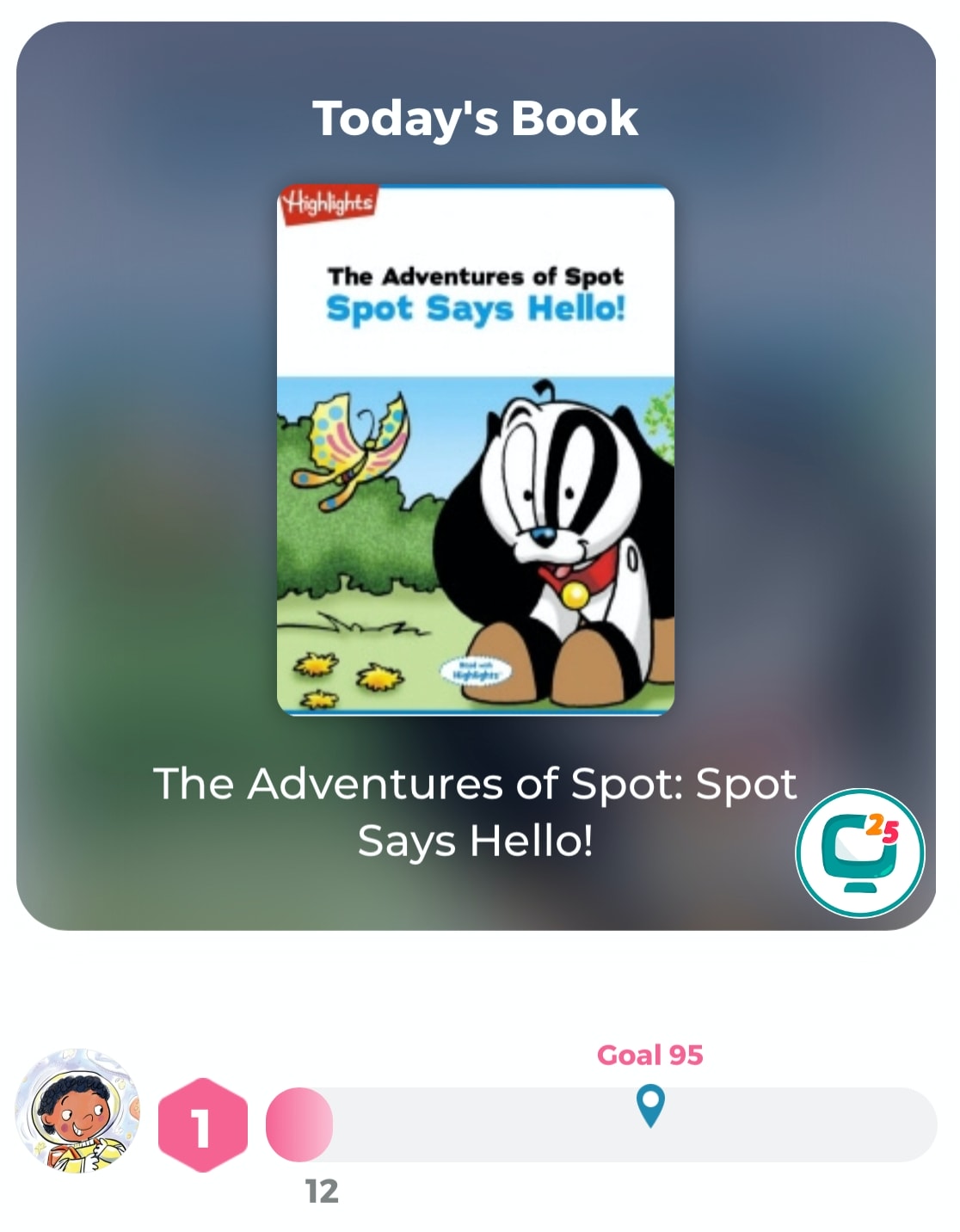
Task: Open the astronaut kid profile avatar
Action: point(78,1112)
